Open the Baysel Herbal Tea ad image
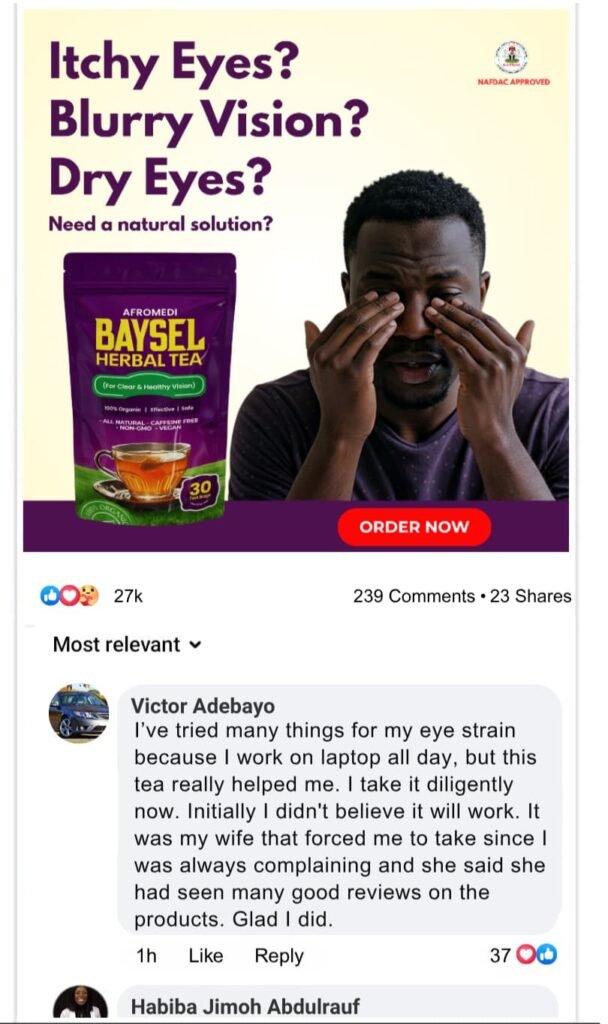Screen dimensions: 608x1024 coord(296,280)
